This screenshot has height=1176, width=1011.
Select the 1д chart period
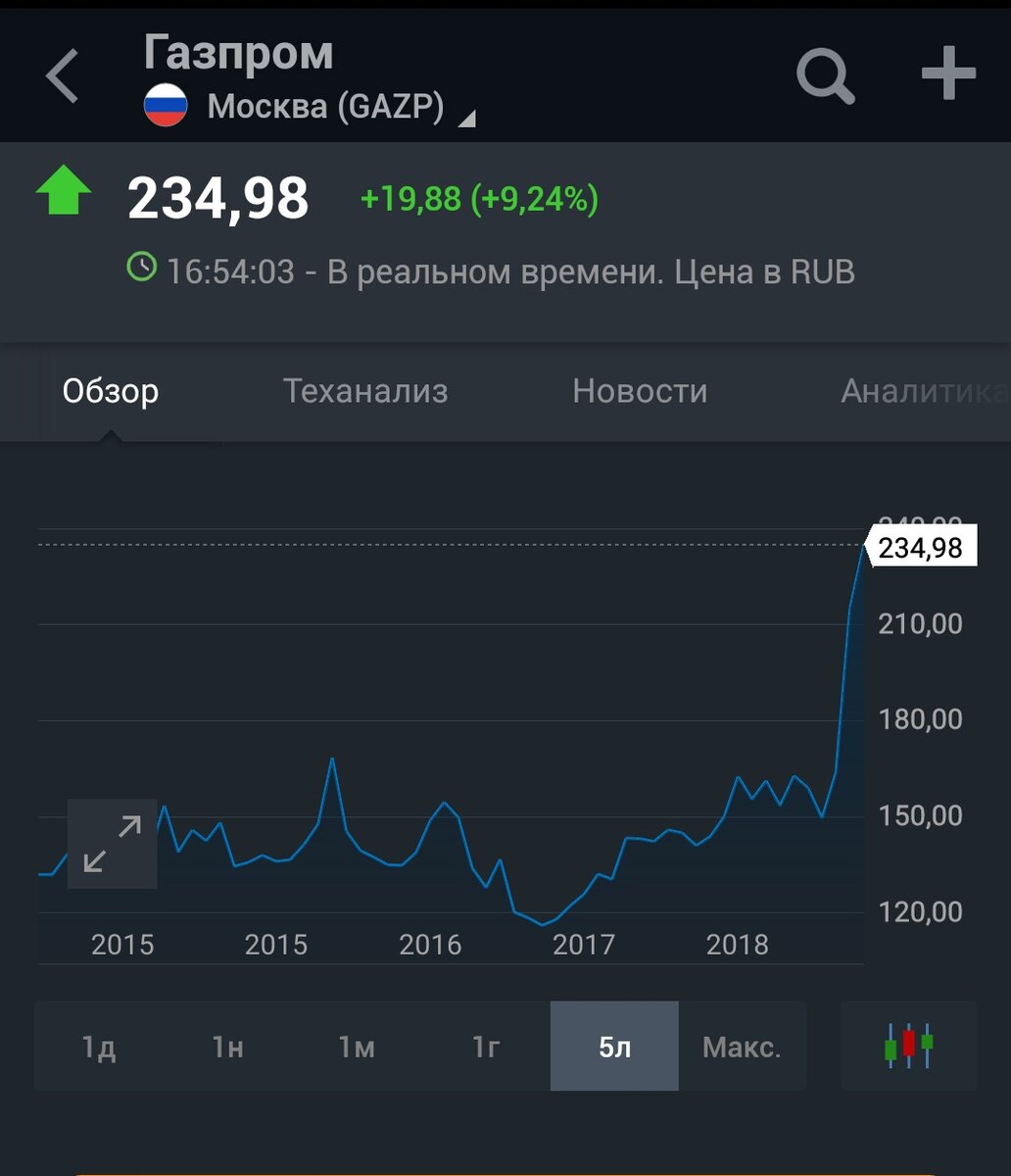(98, 1047)
